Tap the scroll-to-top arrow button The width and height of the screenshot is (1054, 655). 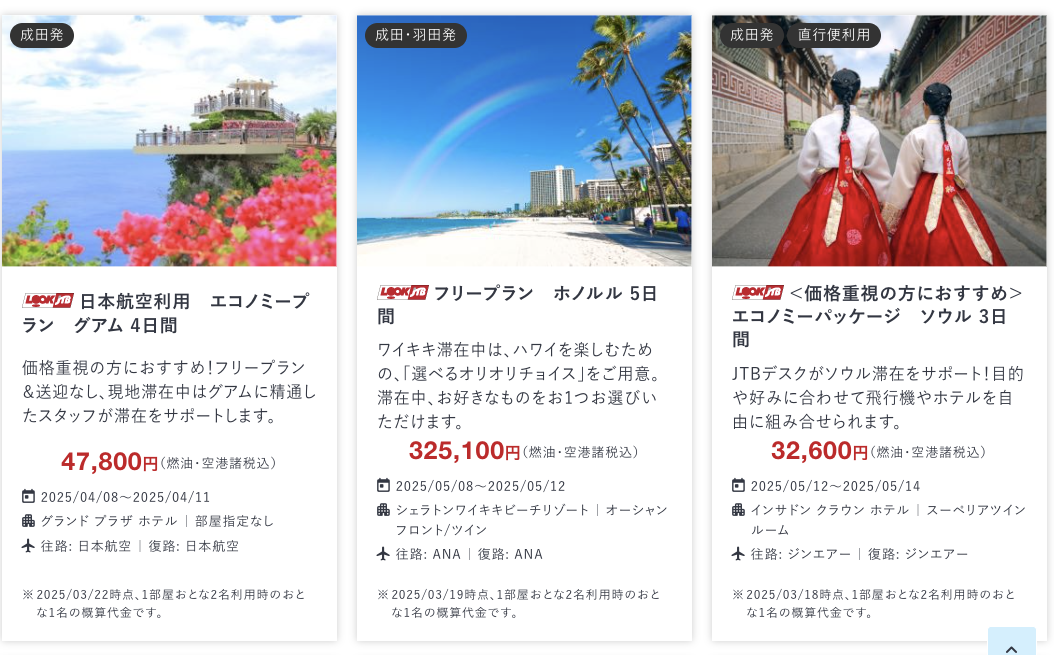(1011, 647)
